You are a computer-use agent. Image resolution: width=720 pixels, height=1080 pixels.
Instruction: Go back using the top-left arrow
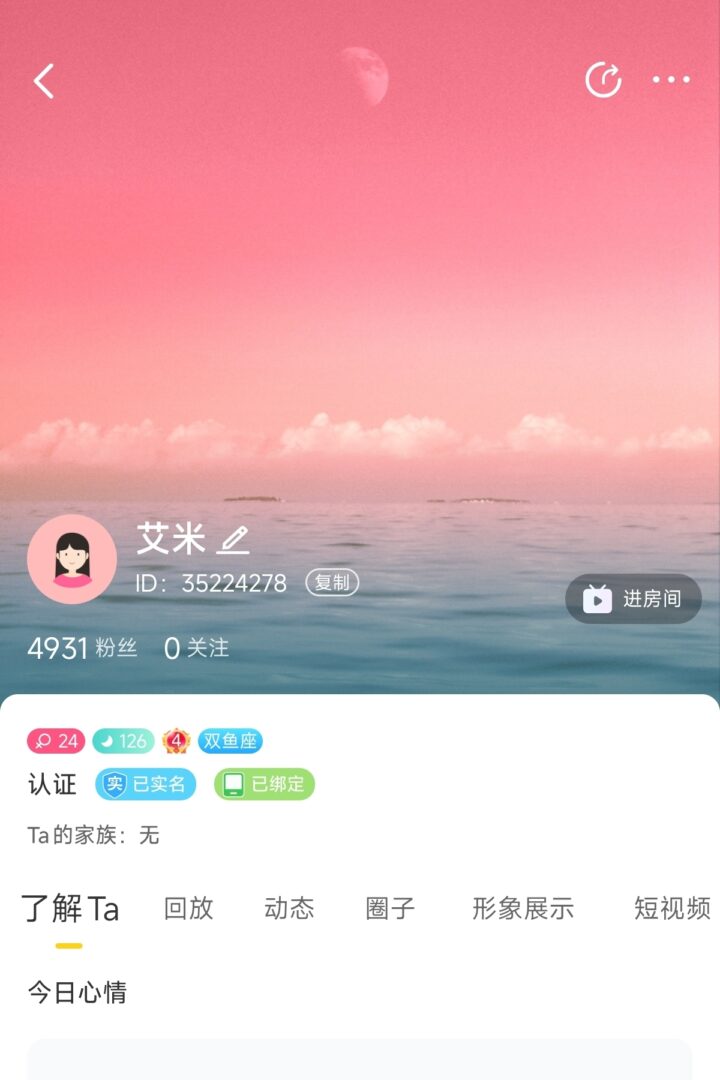tap(44, 81)
